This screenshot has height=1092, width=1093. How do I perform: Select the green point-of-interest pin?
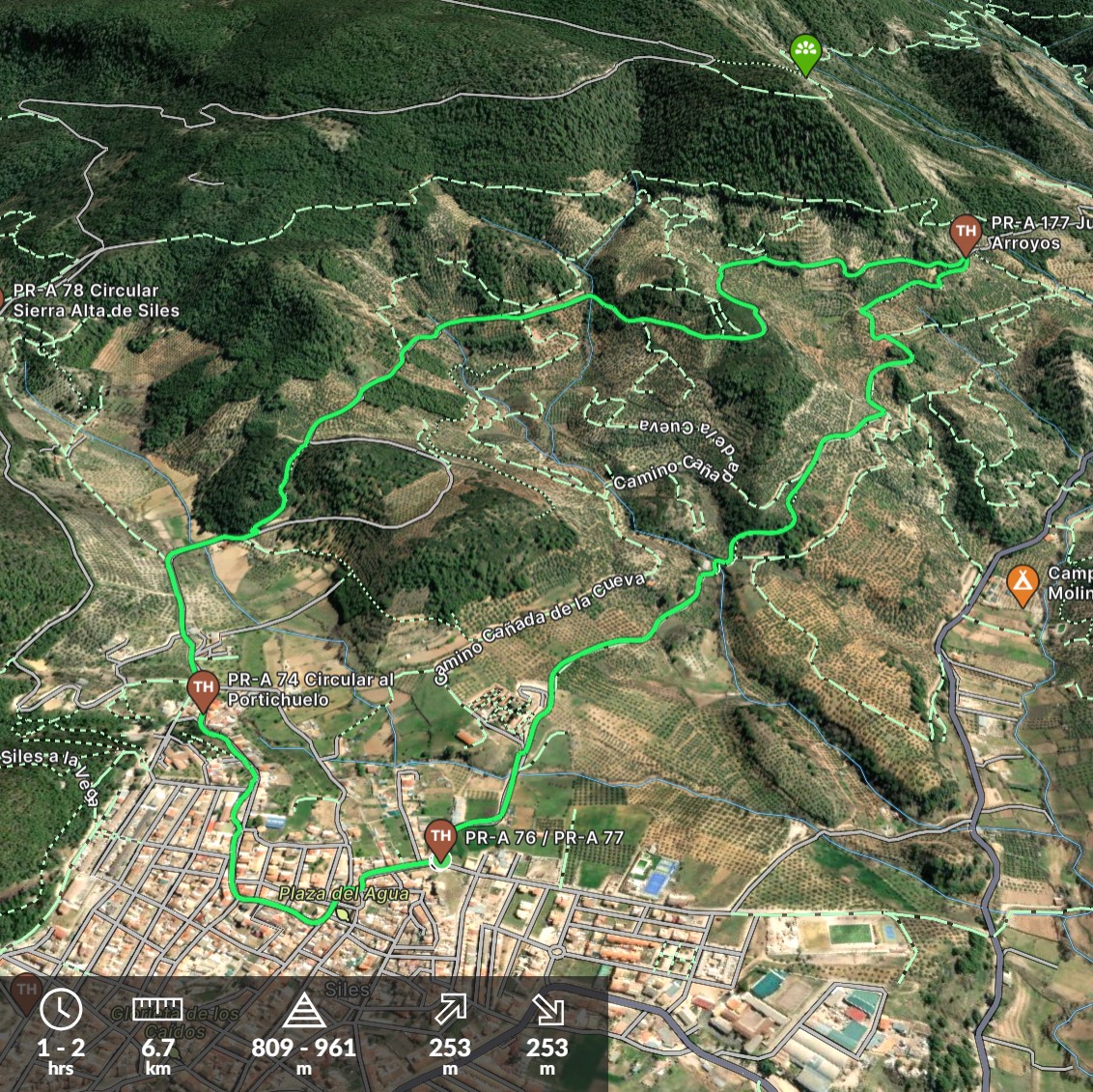pyautogui.click(x=804, y=51)
